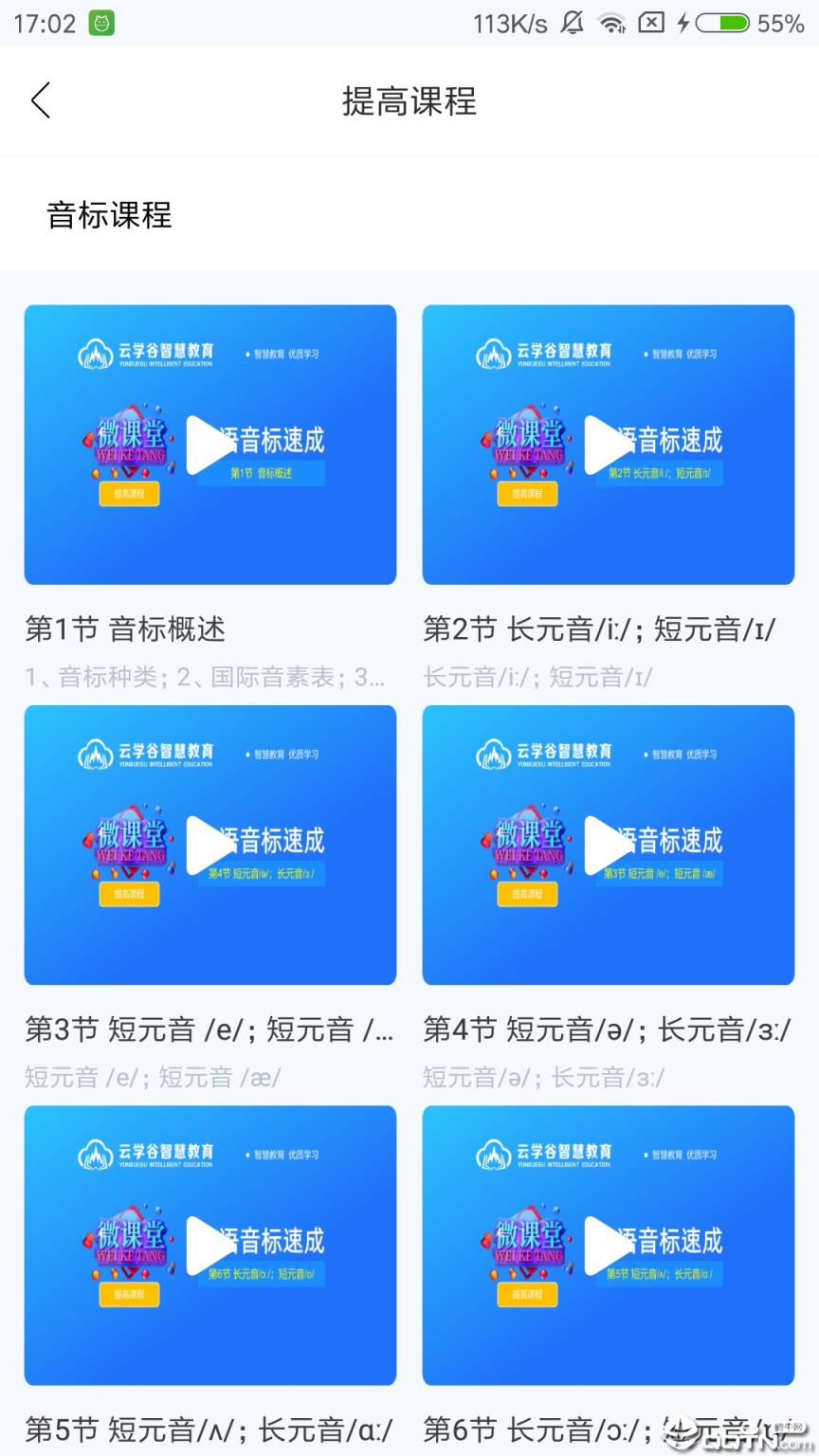Tap the yellow 提高课程 badge on 第2节 thumbnail

click(x=527, y=494)
